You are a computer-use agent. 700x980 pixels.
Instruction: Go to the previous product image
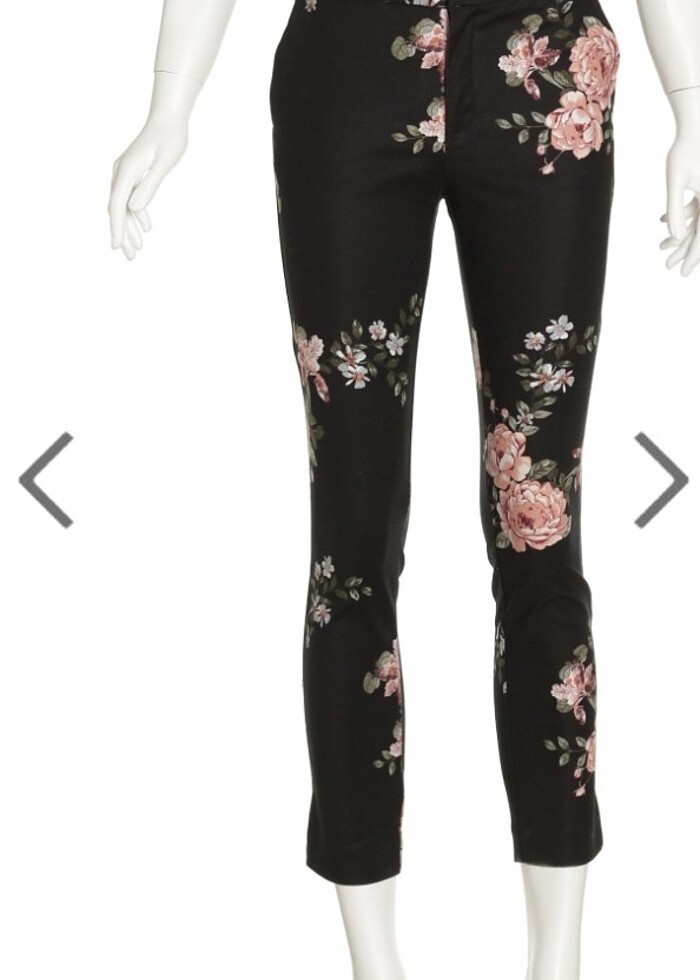[x=46, y=480]
